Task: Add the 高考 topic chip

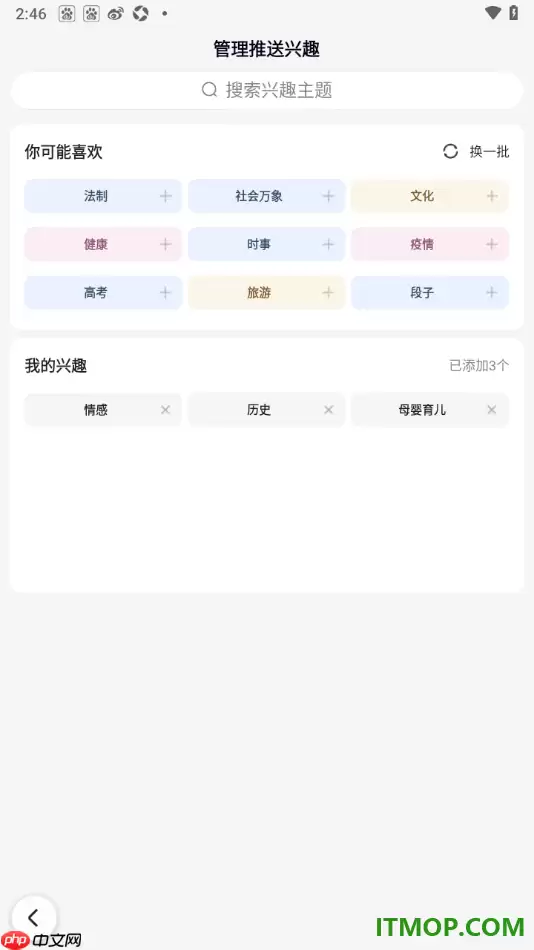Action: [103, 293]
